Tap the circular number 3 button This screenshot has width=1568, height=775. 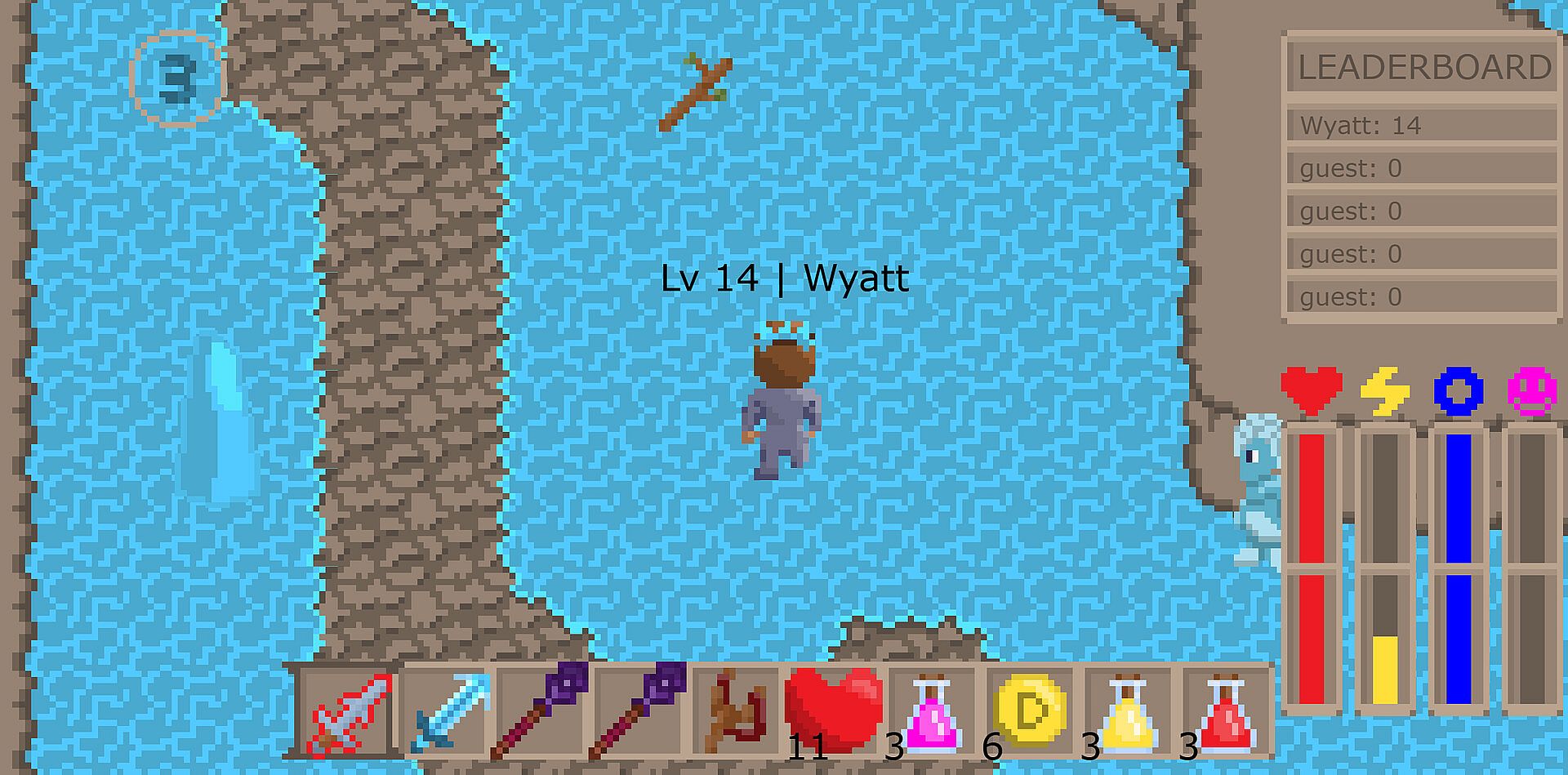tap(176, 78)
